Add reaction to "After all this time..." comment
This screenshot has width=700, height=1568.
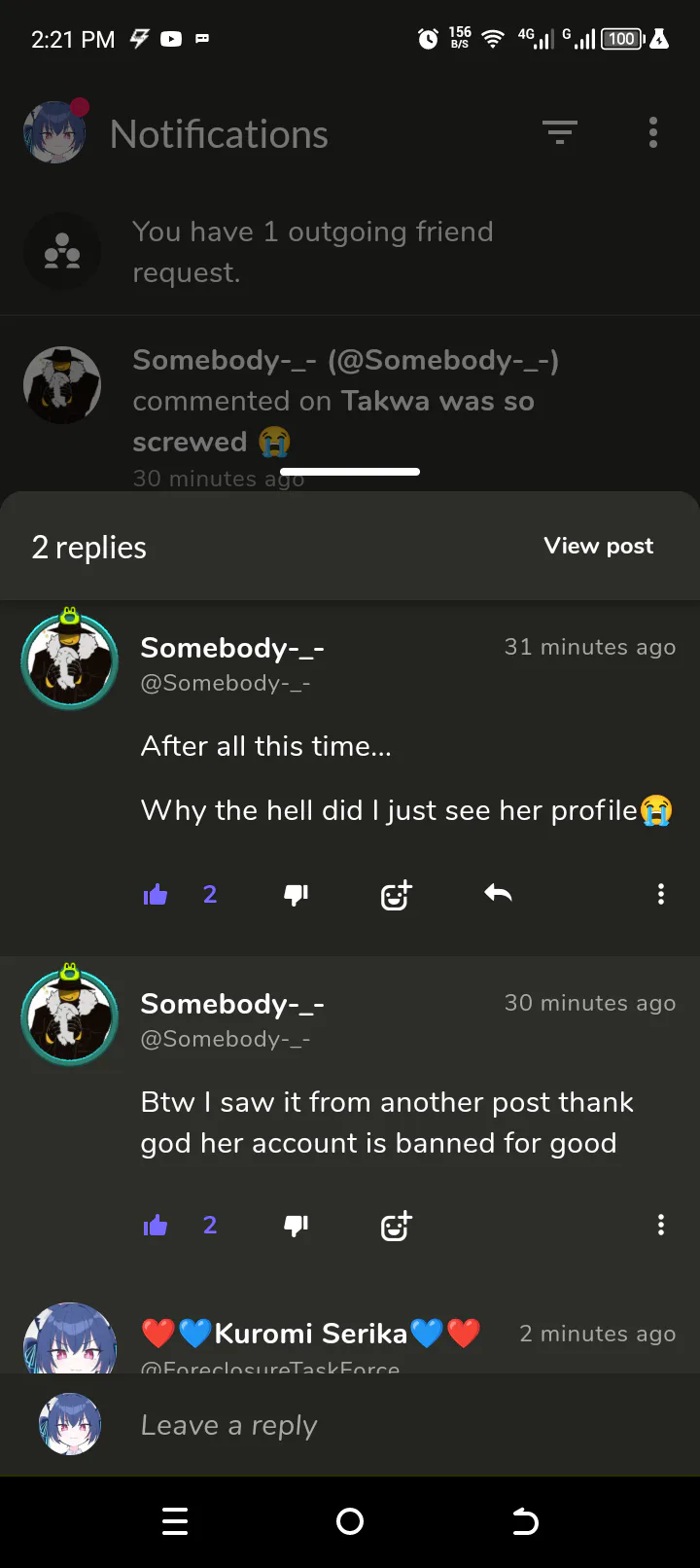click(396, 895)
